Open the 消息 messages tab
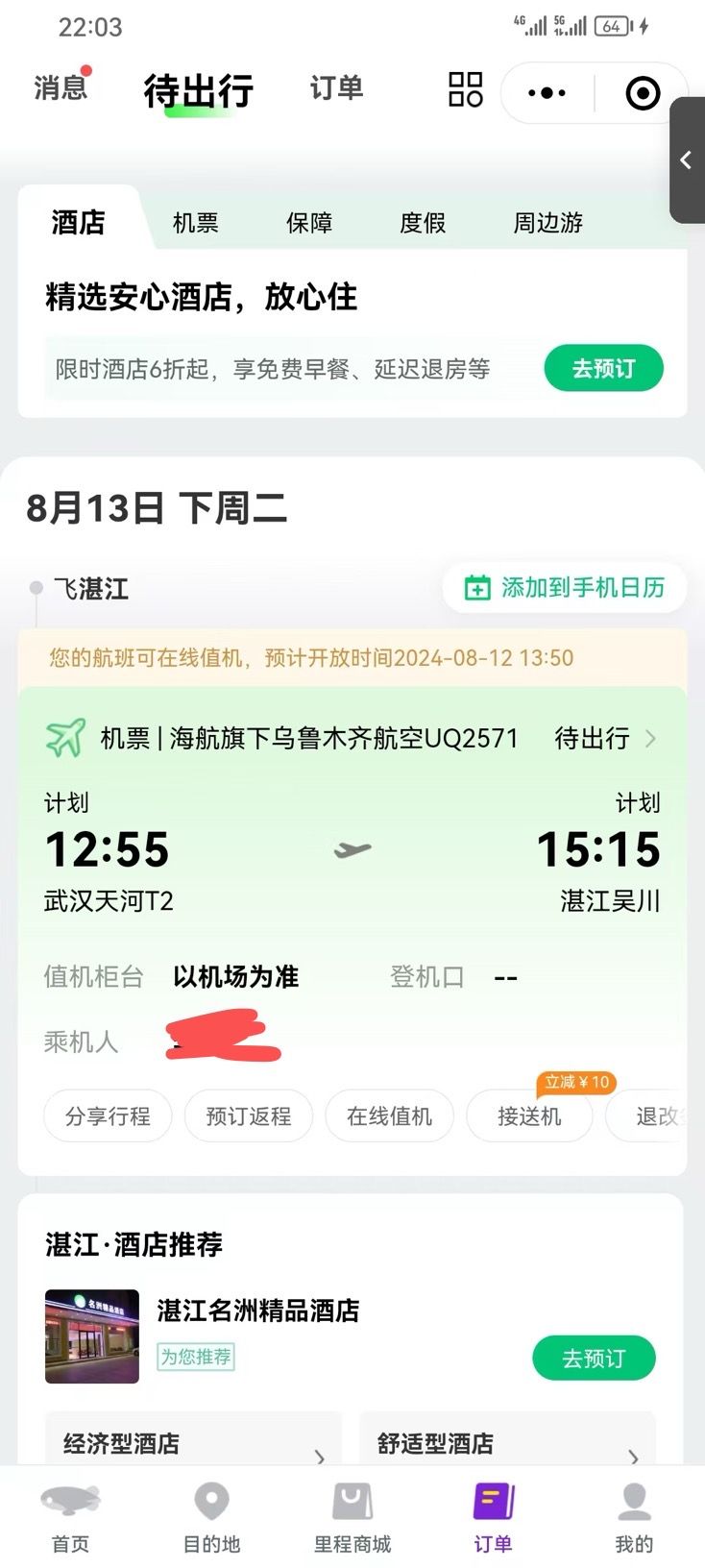This screenshot has height=1568, width=705. tap(61, 88)
